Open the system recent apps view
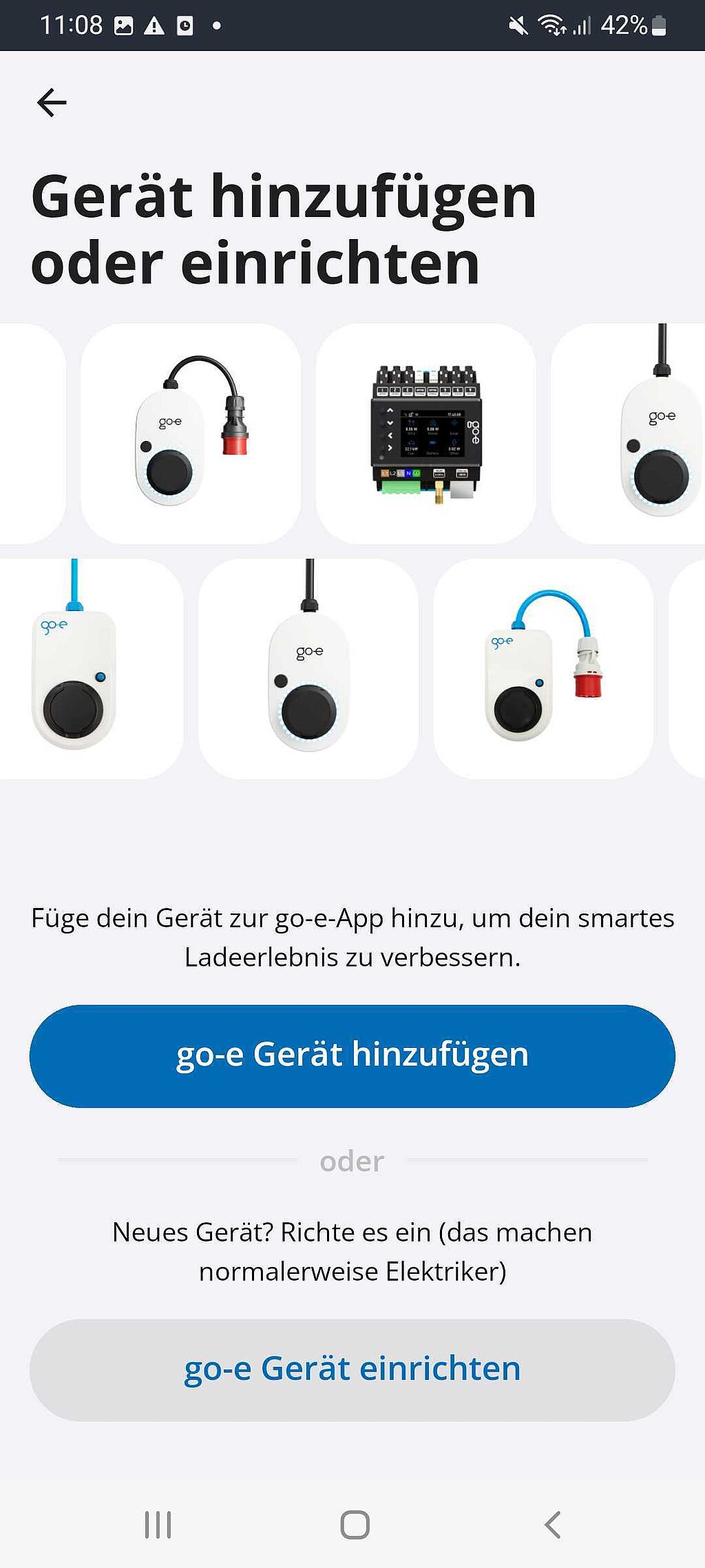Image resolution: width=705 pixels, height=1568 pixels. coord(158,1525)
